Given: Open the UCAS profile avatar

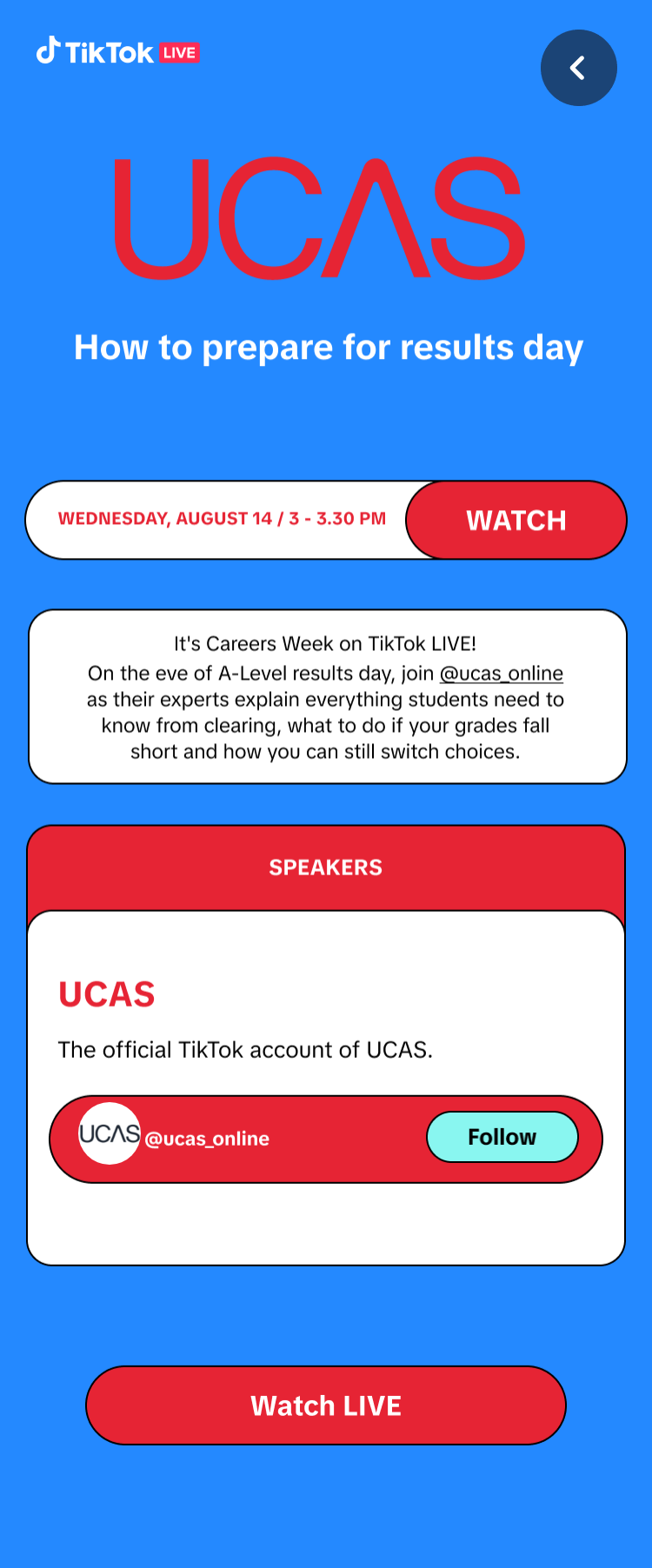Looking at the screenshot, I should (110, 1133).
